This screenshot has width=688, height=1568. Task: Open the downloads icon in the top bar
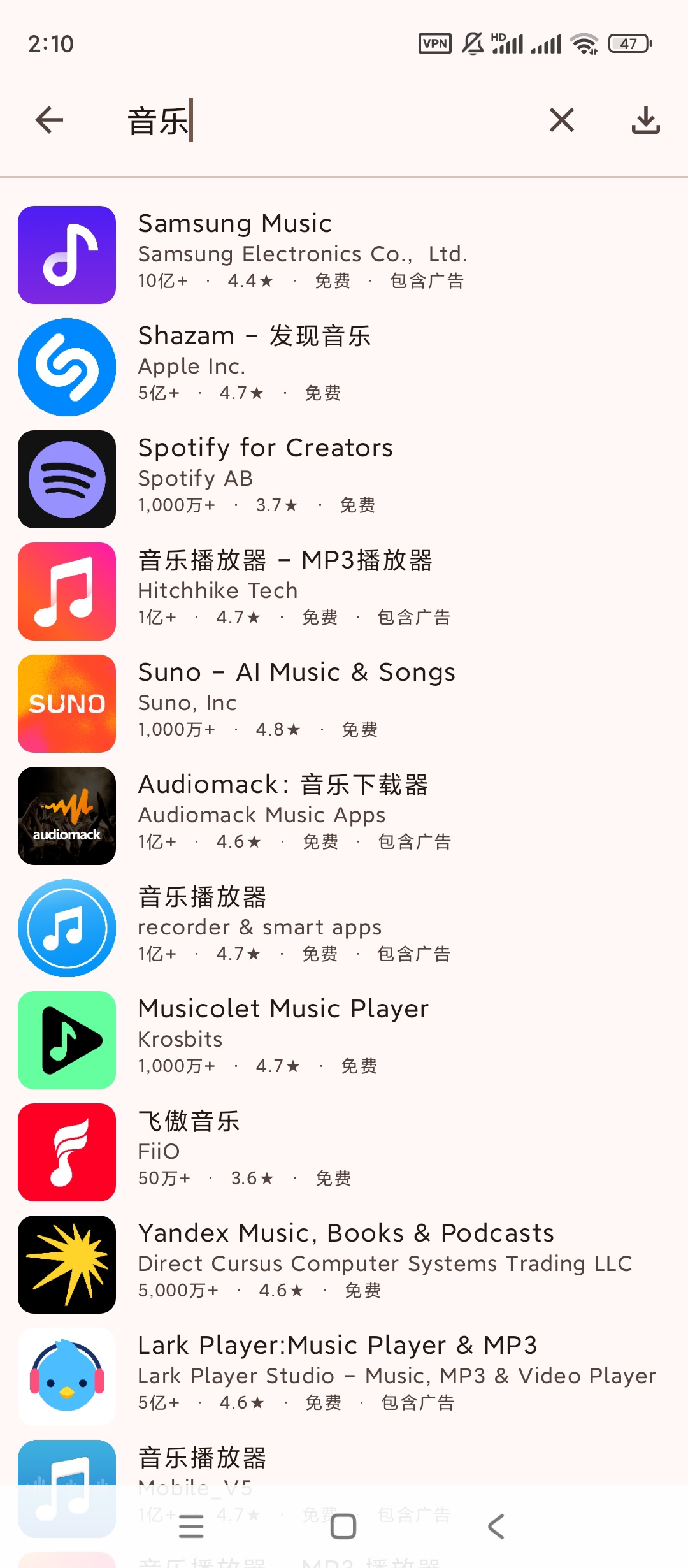coord(645,120)
